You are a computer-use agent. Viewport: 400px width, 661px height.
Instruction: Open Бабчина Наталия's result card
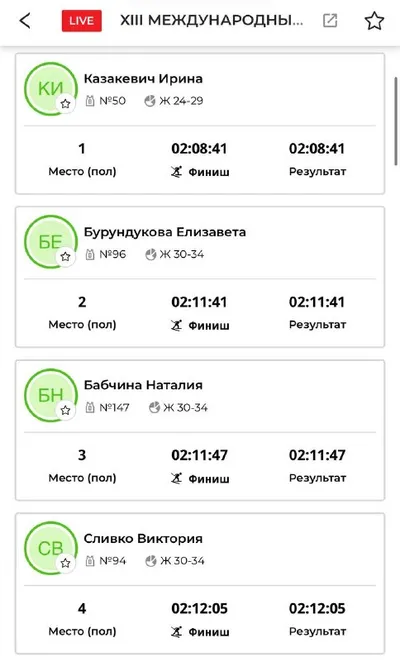(x=200, y=430)
